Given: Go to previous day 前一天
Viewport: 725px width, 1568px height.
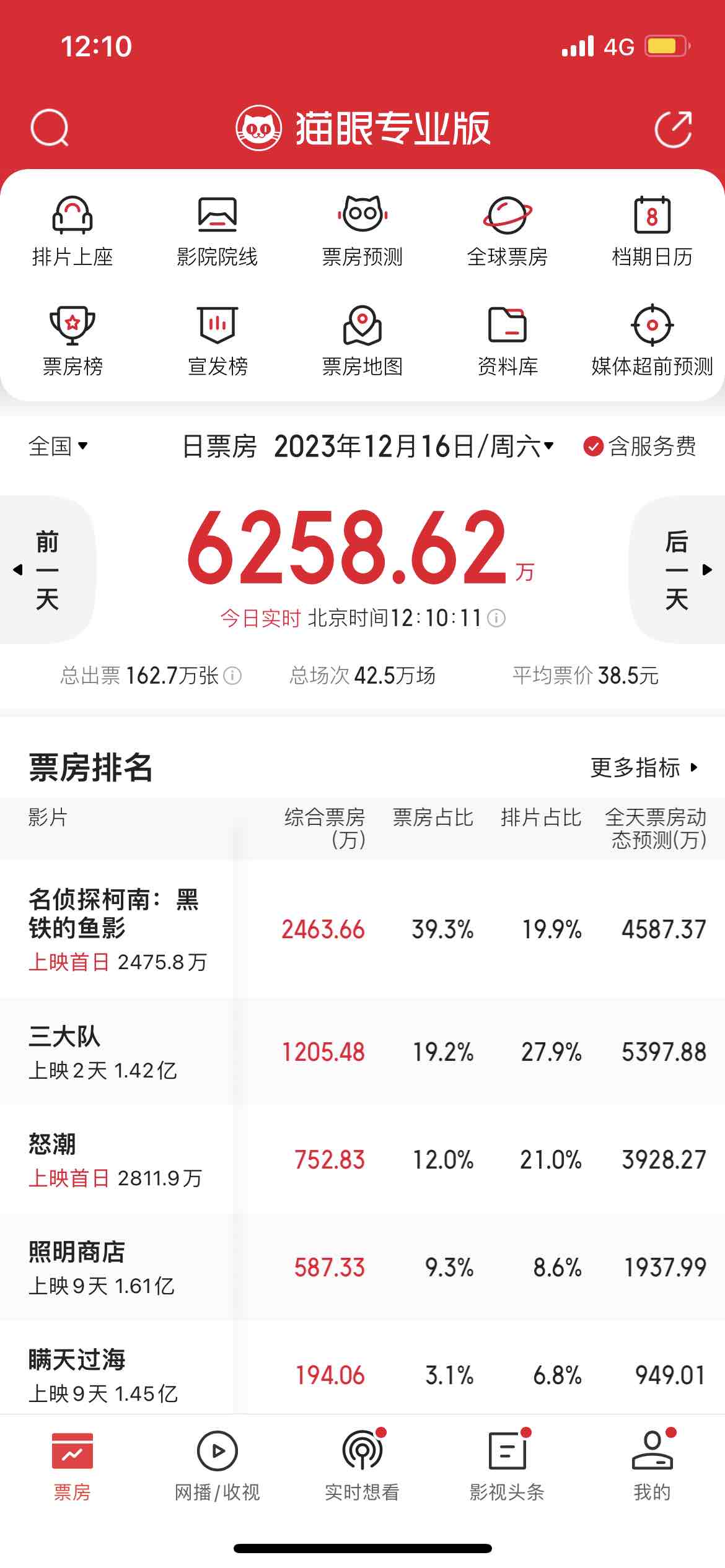Looking at the screenshot, I should pos(47,570).
